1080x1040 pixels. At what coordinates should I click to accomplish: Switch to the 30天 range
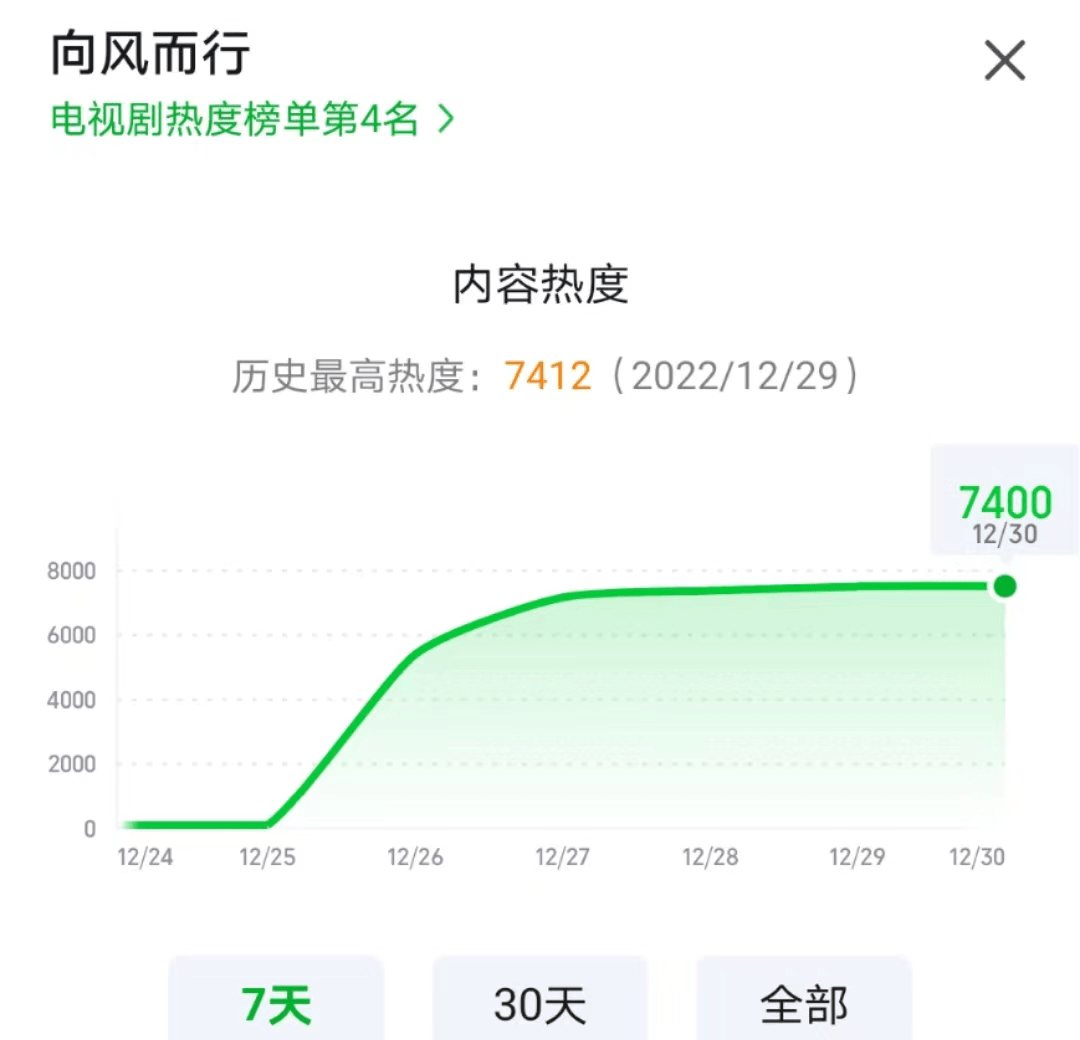point(540,1003)
